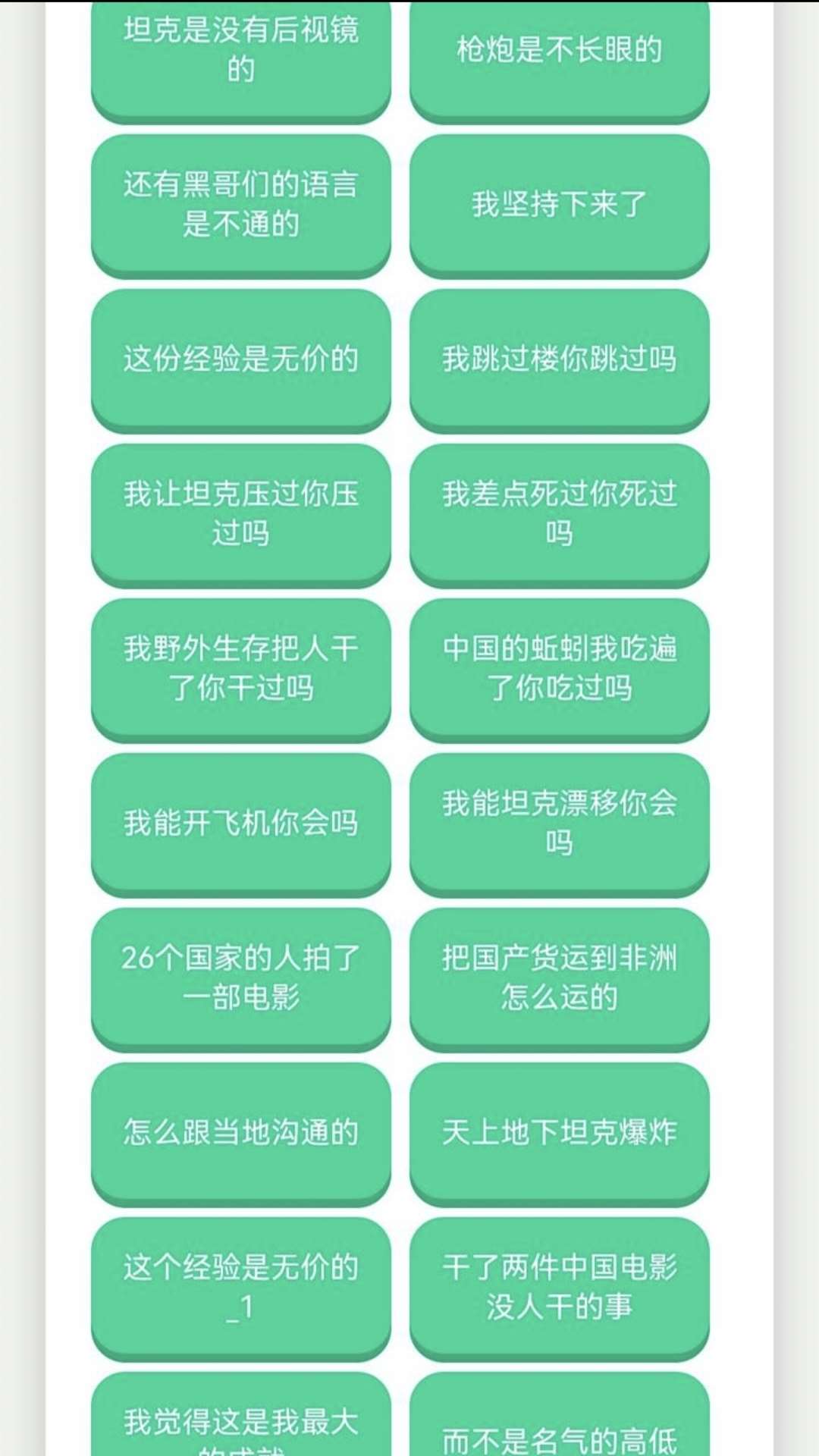Tap 中国的蚯蚓我吃遍了你吃过吗

(559, 668)
